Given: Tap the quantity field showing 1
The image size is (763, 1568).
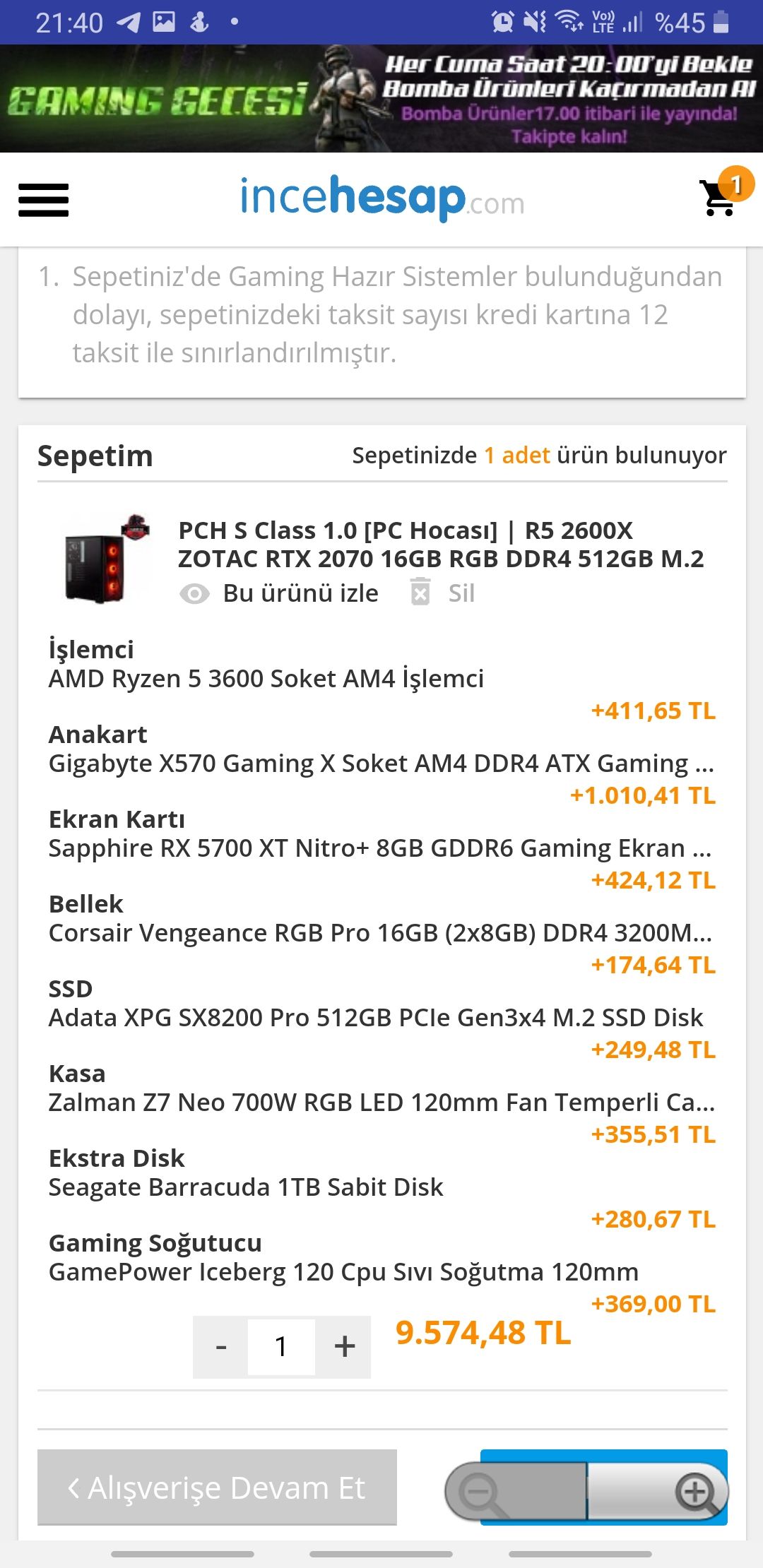Looking at the screenshot, I should 281,1347.
